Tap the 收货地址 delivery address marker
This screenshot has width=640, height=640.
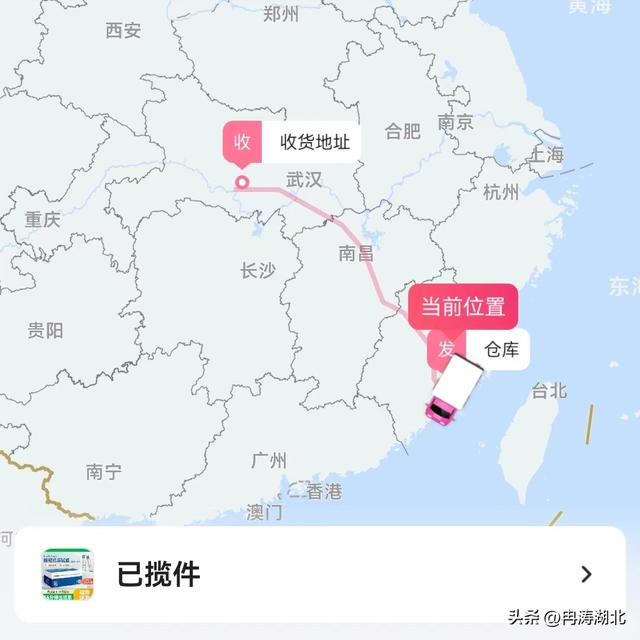(x=291, y=142)
